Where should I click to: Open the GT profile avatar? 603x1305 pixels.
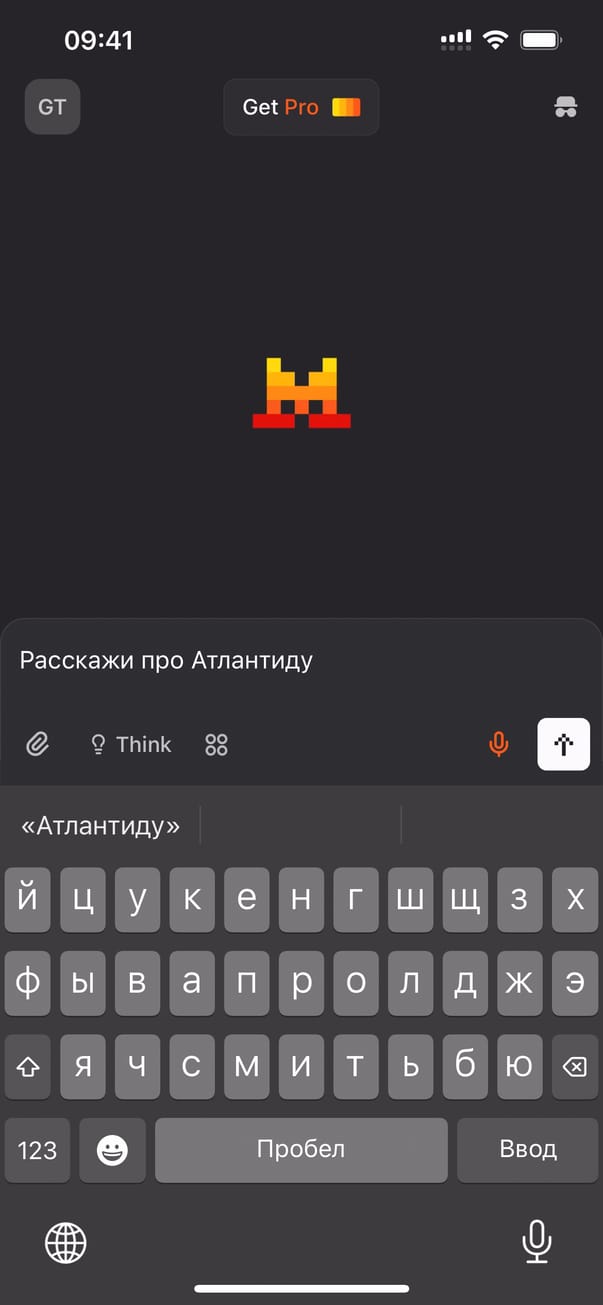click(52, 107)
